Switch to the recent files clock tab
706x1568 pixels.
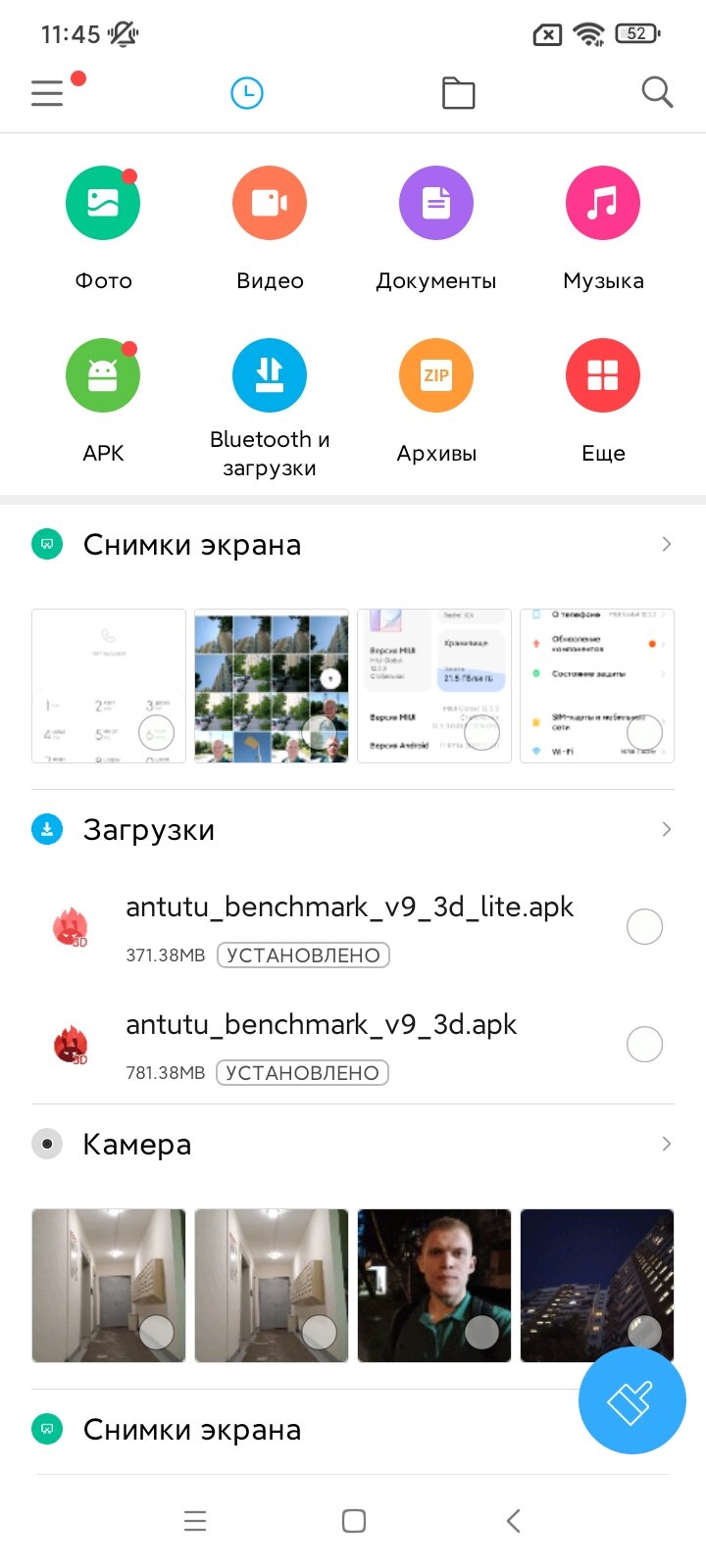246,93
